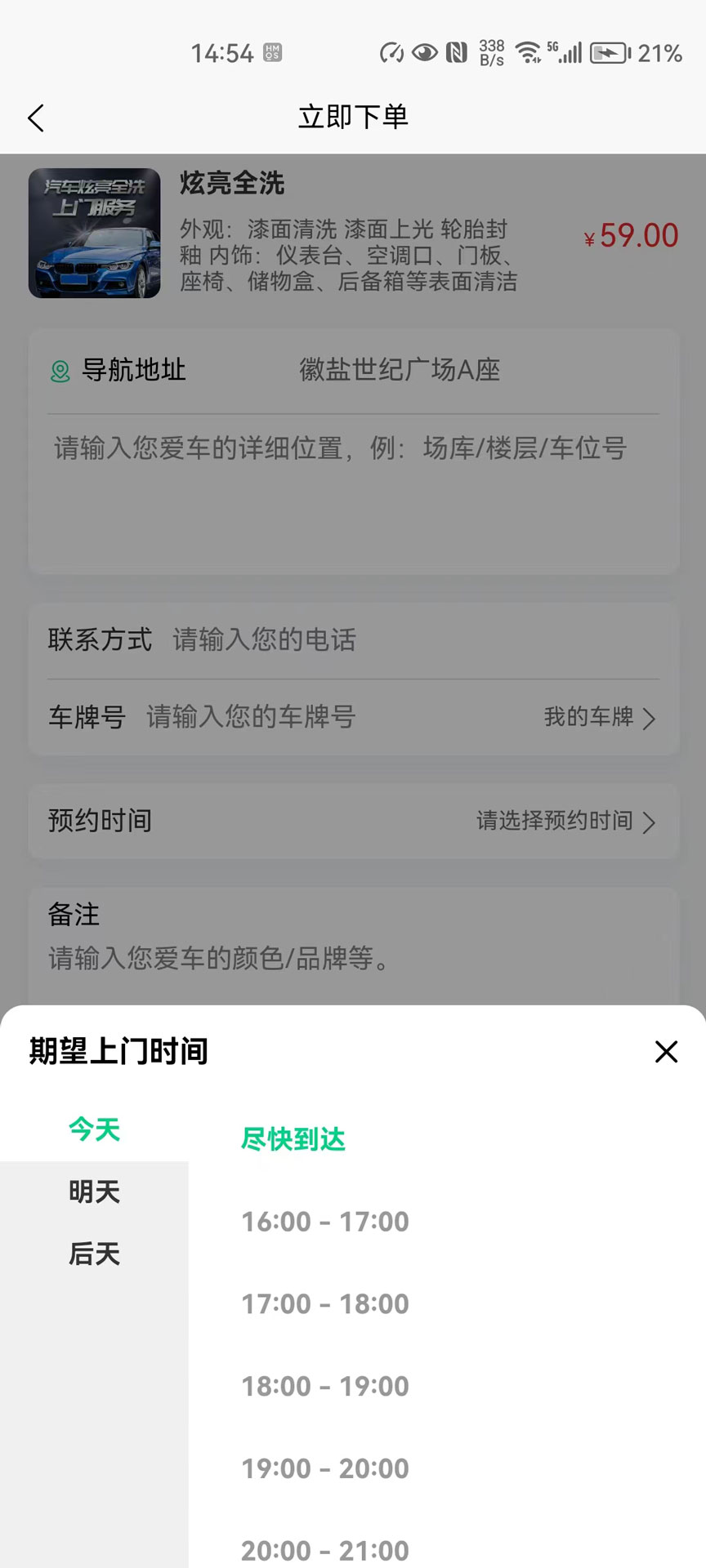
Task: Select the 16:00 - 17:00 time slot
Action: 326,1222
